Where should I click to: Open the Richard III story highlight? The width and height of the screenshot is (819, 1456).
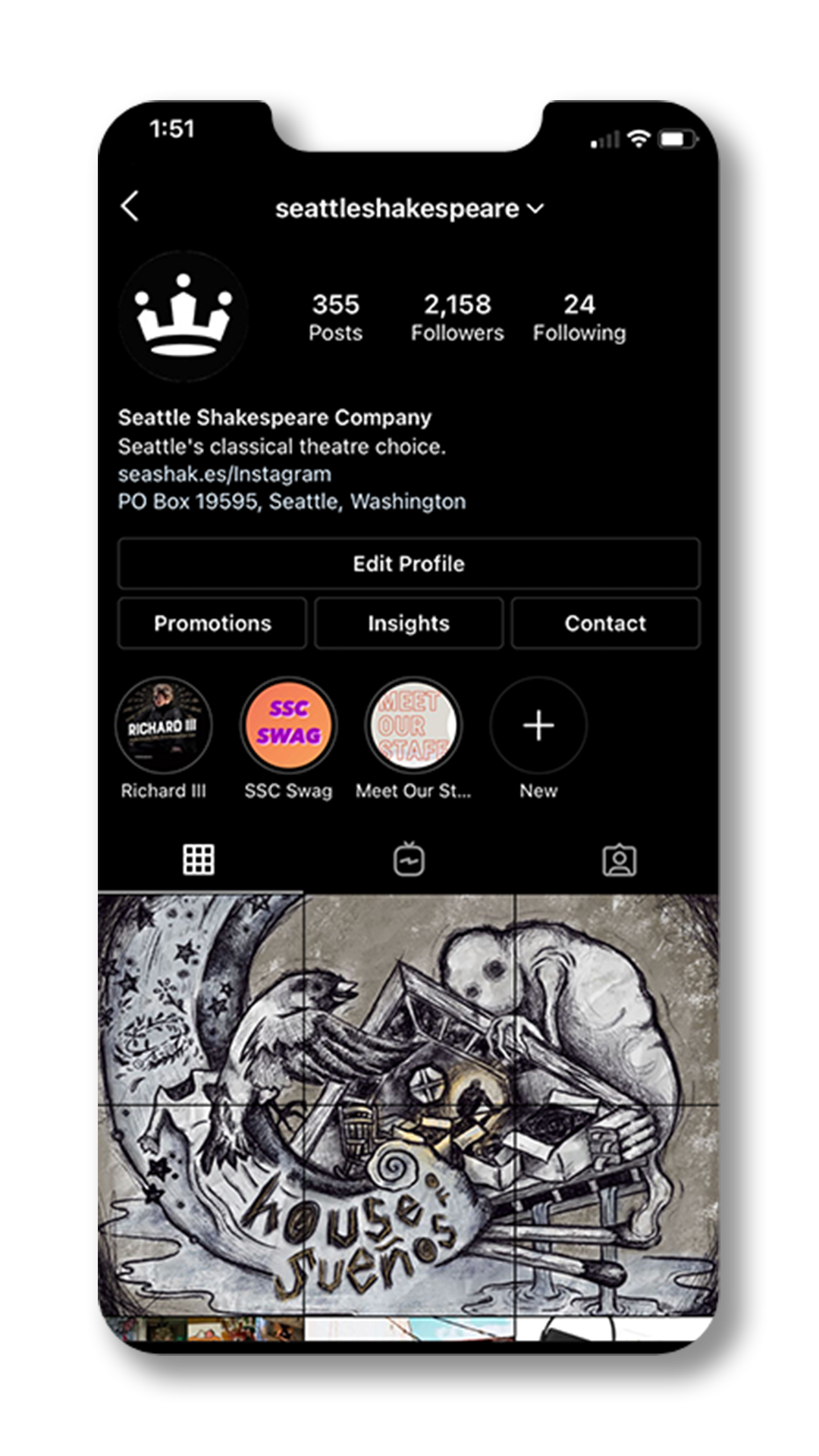164,726
